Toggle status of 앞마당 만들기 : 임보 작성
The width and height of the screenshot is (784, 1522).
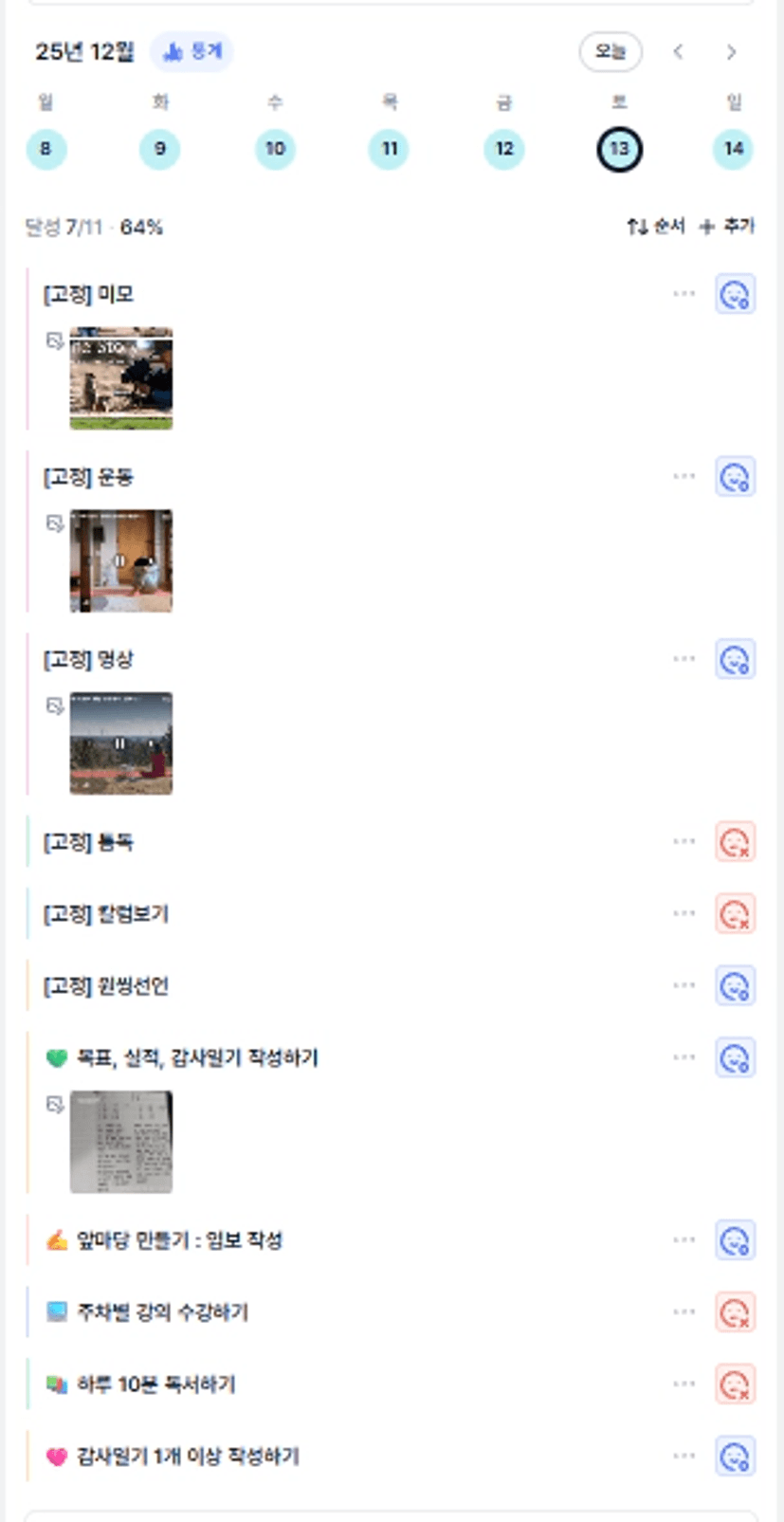pyautogui.click(x=735, y=1240)
